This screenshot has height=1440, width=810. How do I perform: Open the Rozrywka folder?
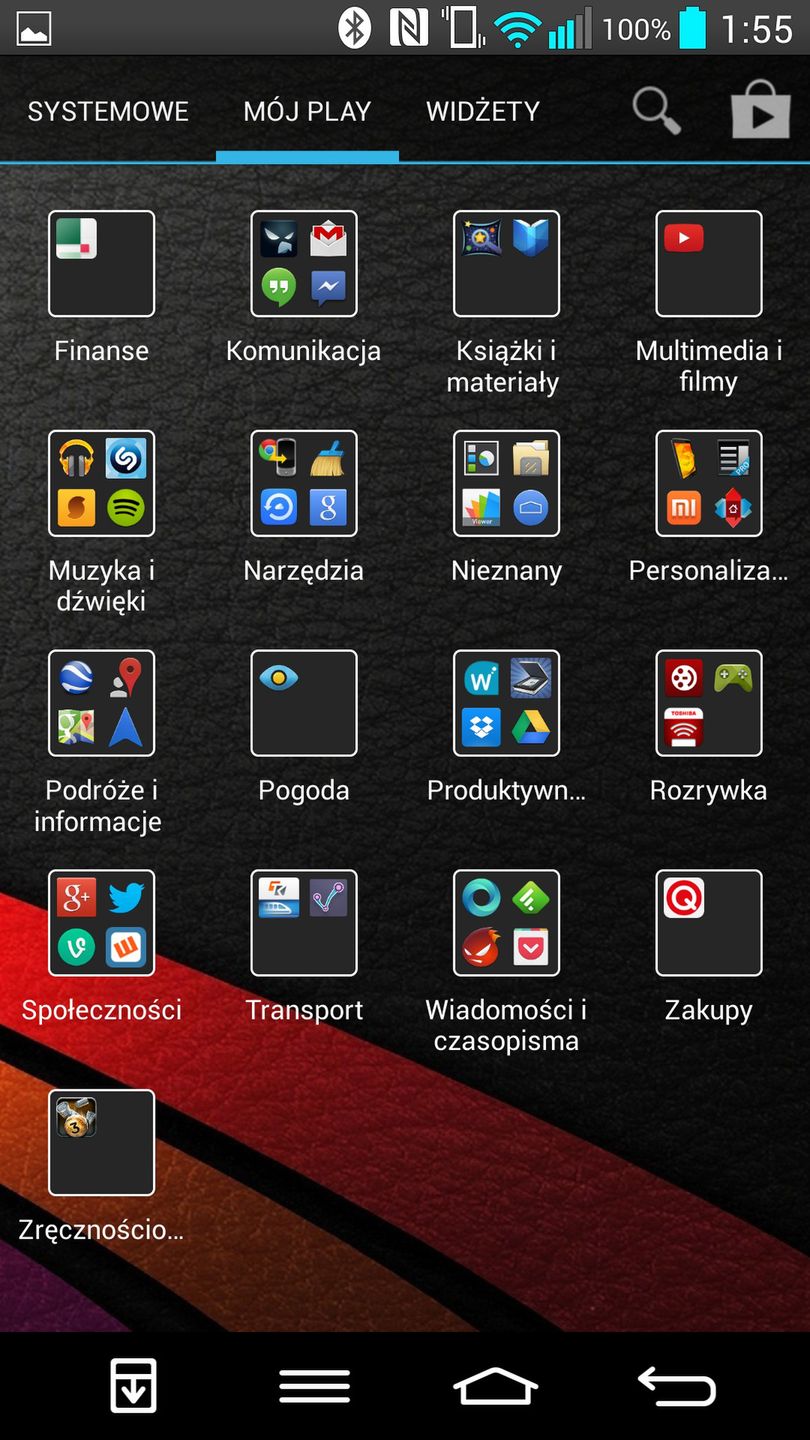click(x=708, y=703)
